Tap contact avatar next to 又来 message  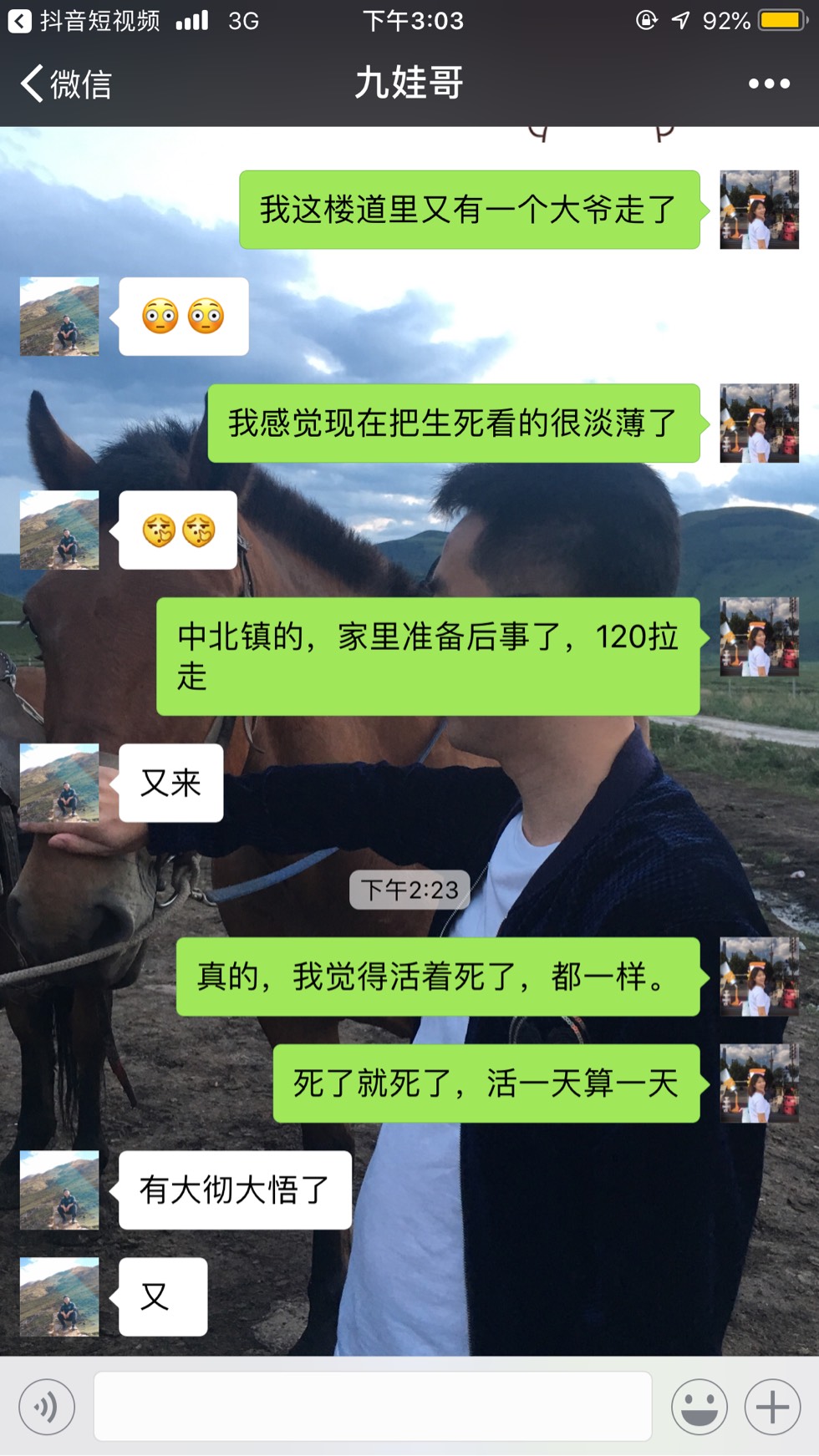tap(59, 783)
